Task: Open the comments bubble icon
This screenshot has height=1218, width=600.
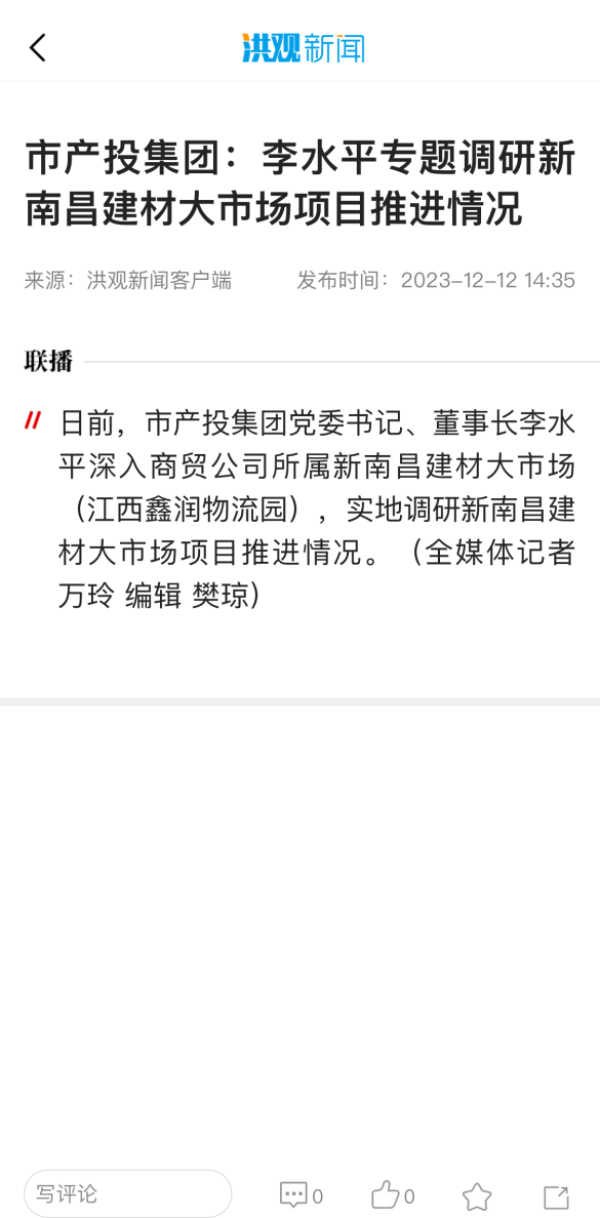Action: coord(293,1195)
